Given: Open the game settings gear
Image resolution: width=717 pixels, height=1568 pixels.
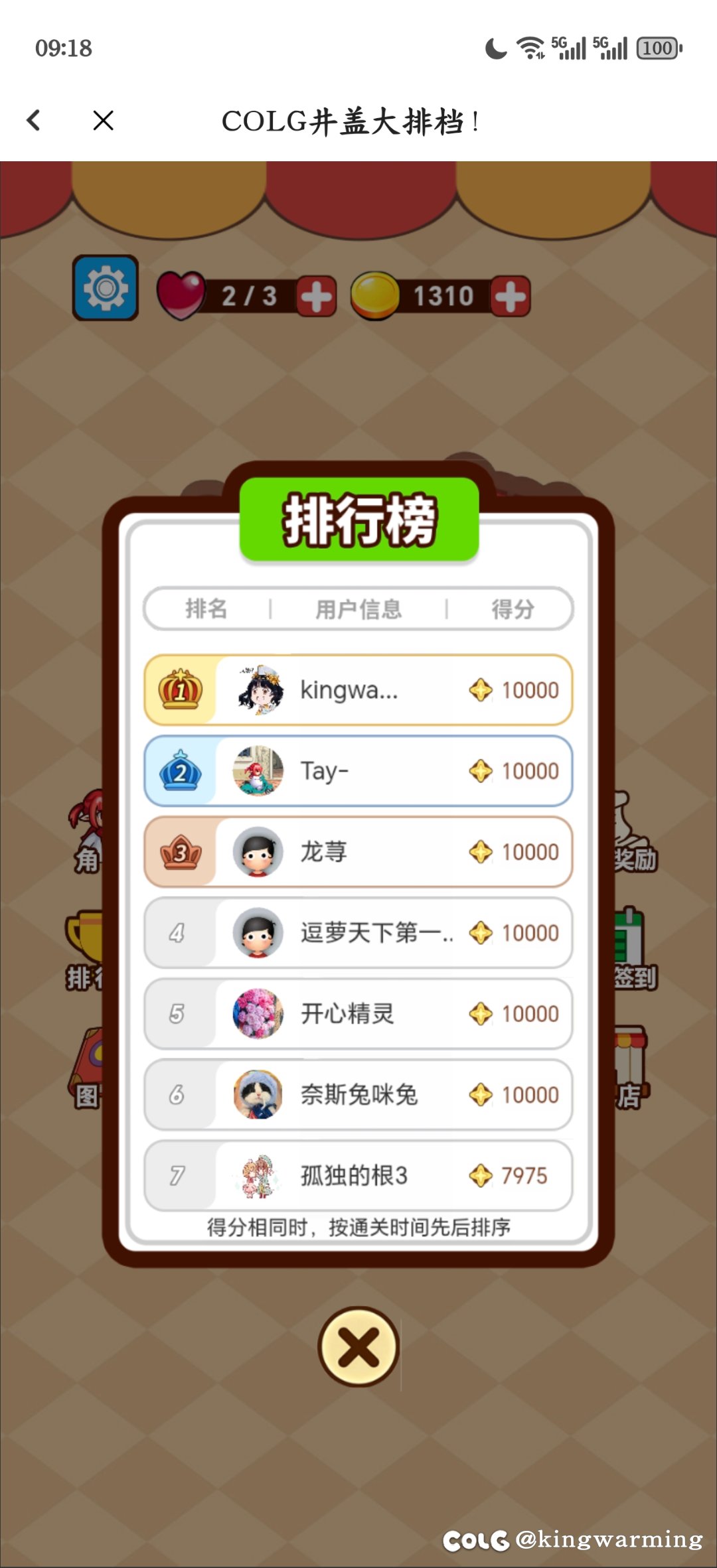Looking at the screenshot, I should tap(106, 288).
